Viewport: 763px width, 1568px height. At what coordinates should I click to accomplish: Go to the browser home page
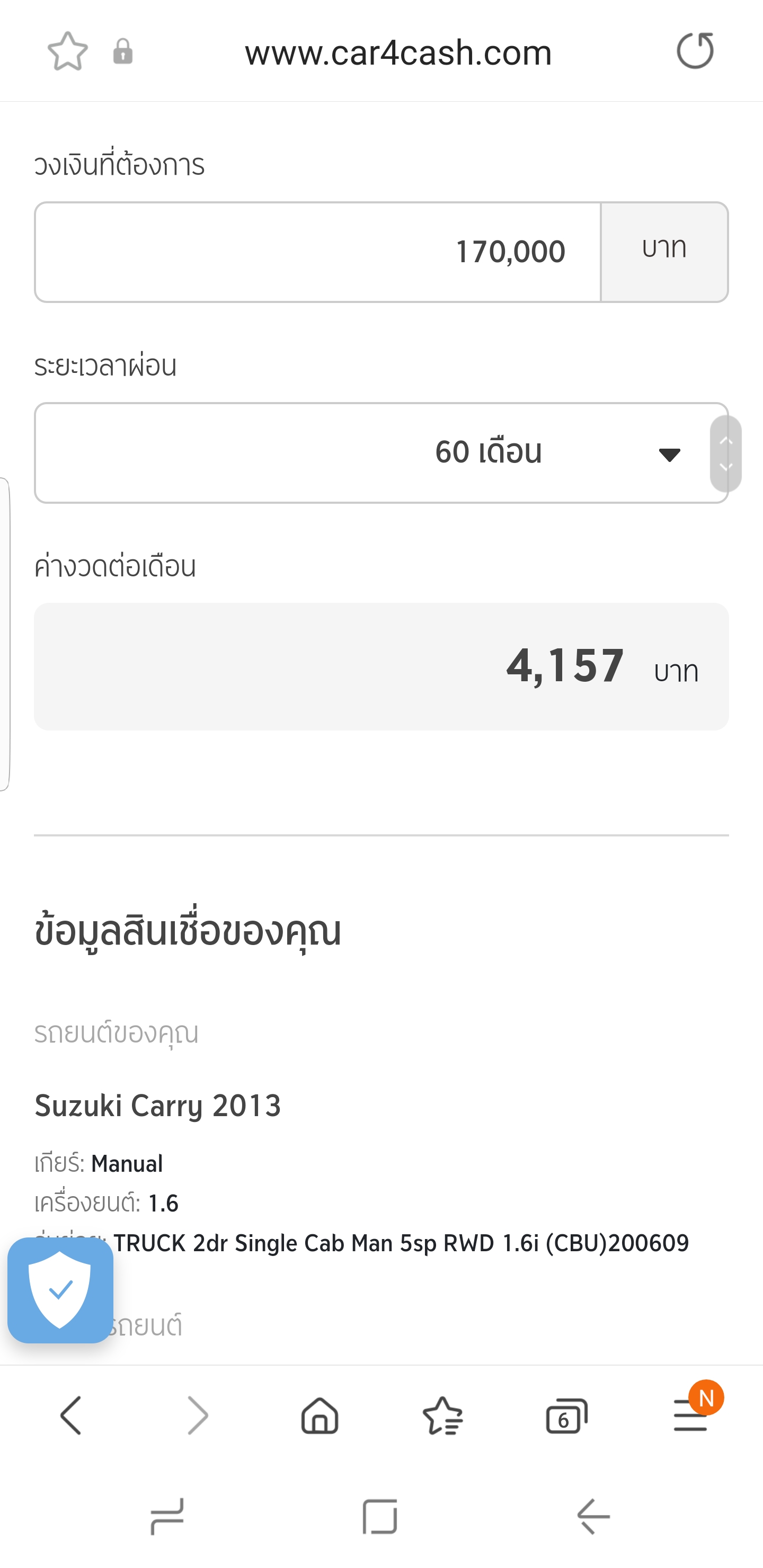[x=320, y=1416]
